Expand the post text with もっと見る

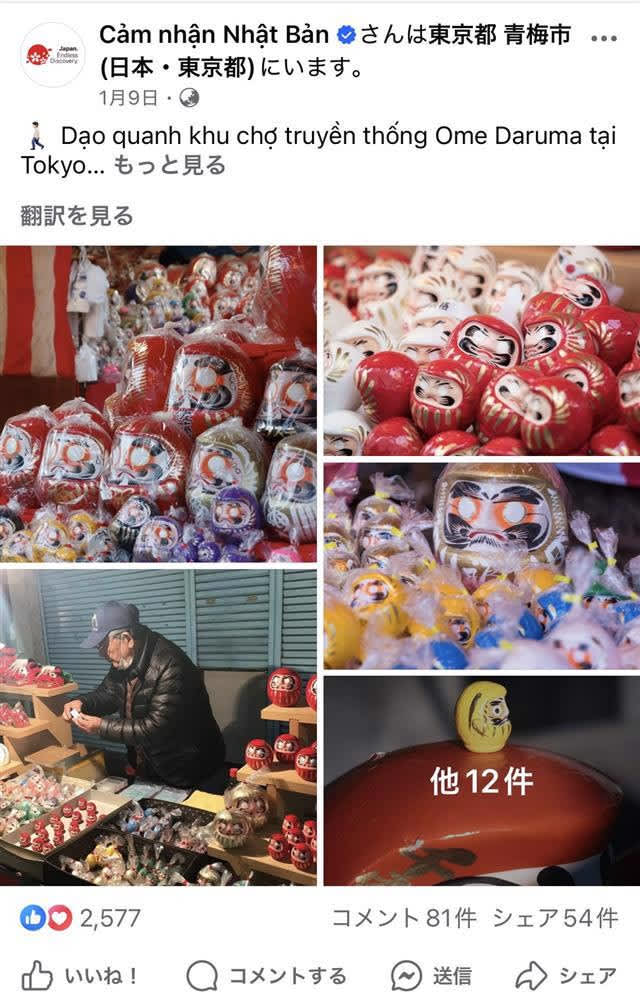pyautogui.click(x=169, y=165)
